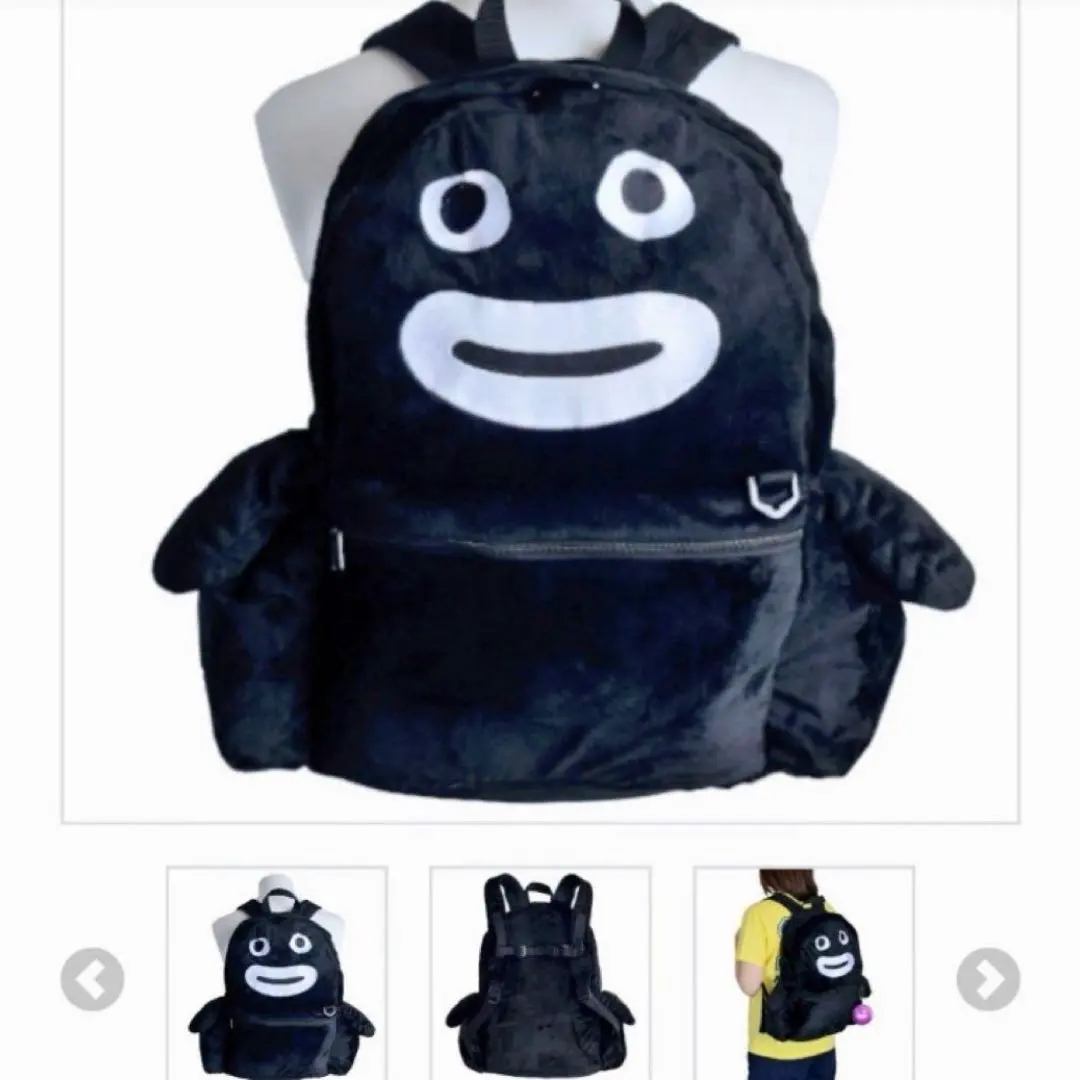Screen dimensions: 1080x1080
Task: Show the next gallery images
Action: (988, 979)
